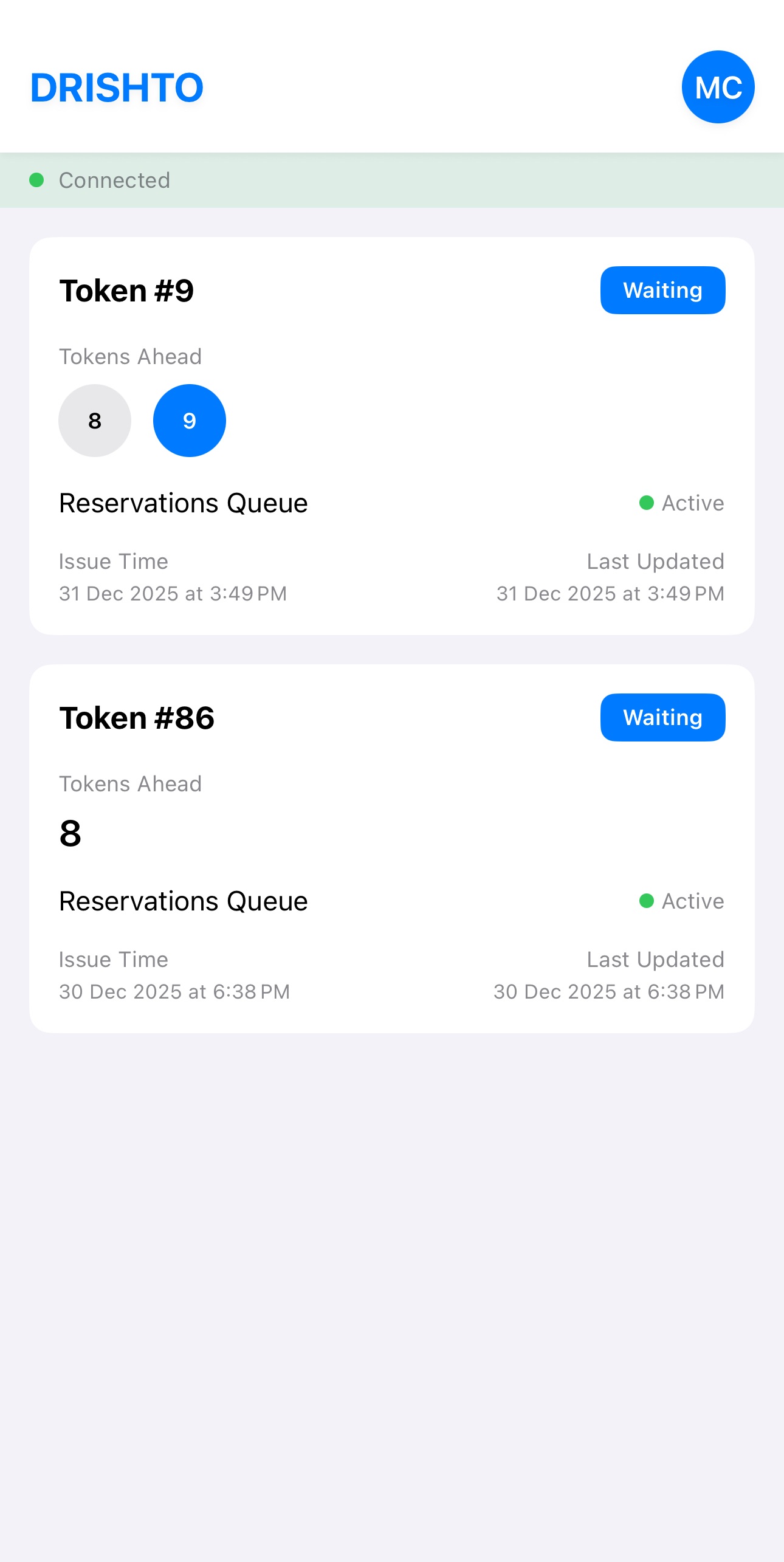The image size is (784, 1562).
Task: Click the green Connected status dot
Action: pos(37,179)
